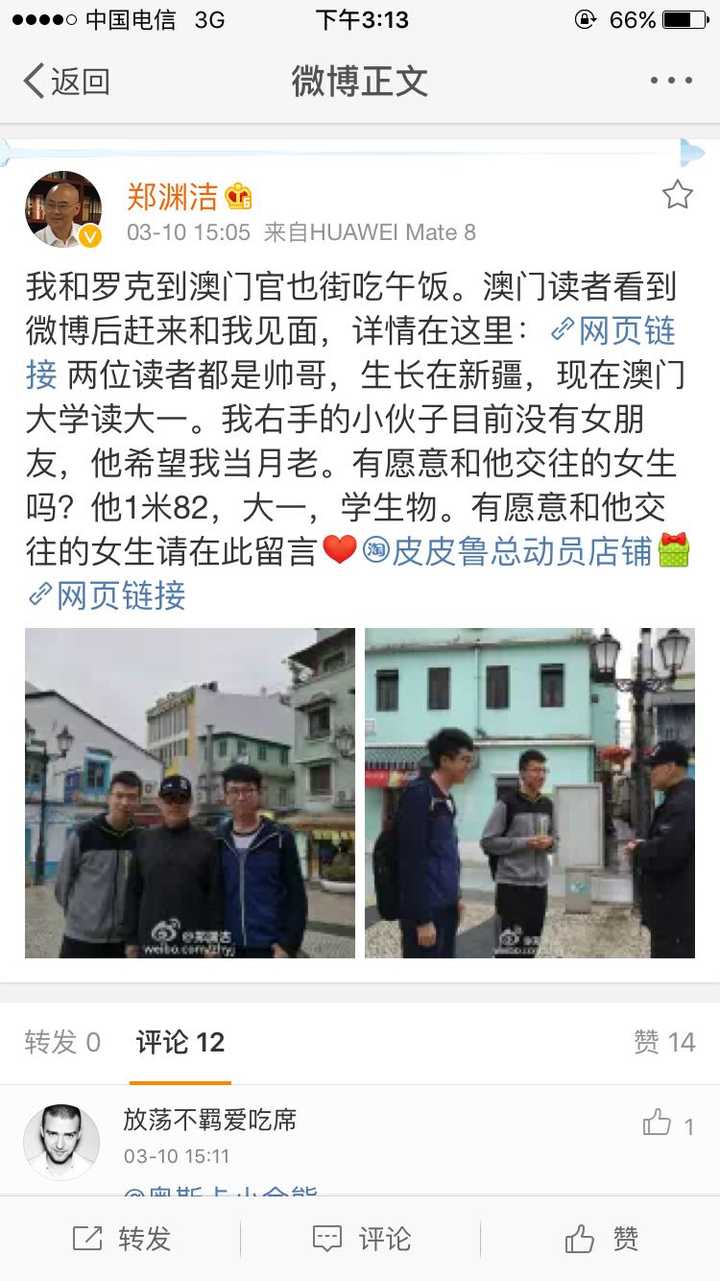Switch to 转发 0 tab
This screenshot has width=720, height=1281.
(x=62, y=1042)
